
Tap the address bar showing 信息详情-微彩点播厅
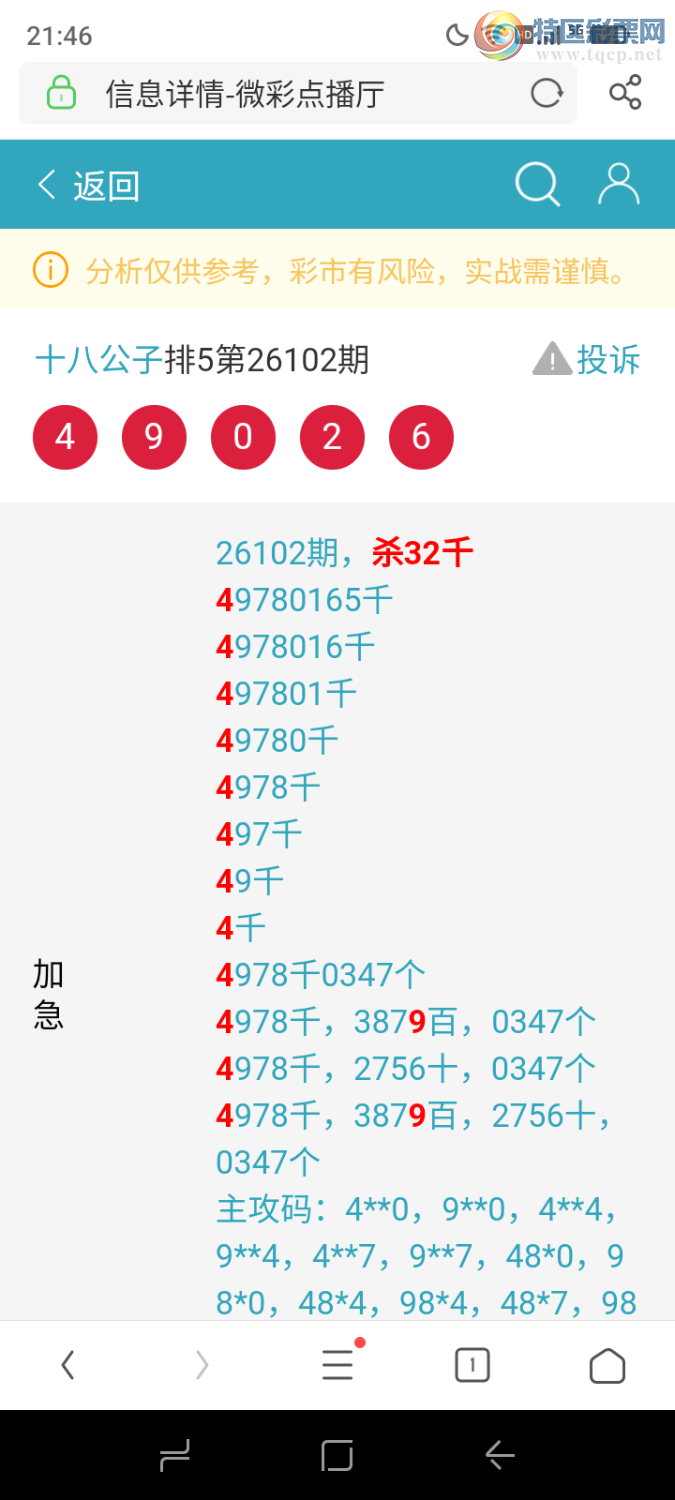tap(245, 95)
